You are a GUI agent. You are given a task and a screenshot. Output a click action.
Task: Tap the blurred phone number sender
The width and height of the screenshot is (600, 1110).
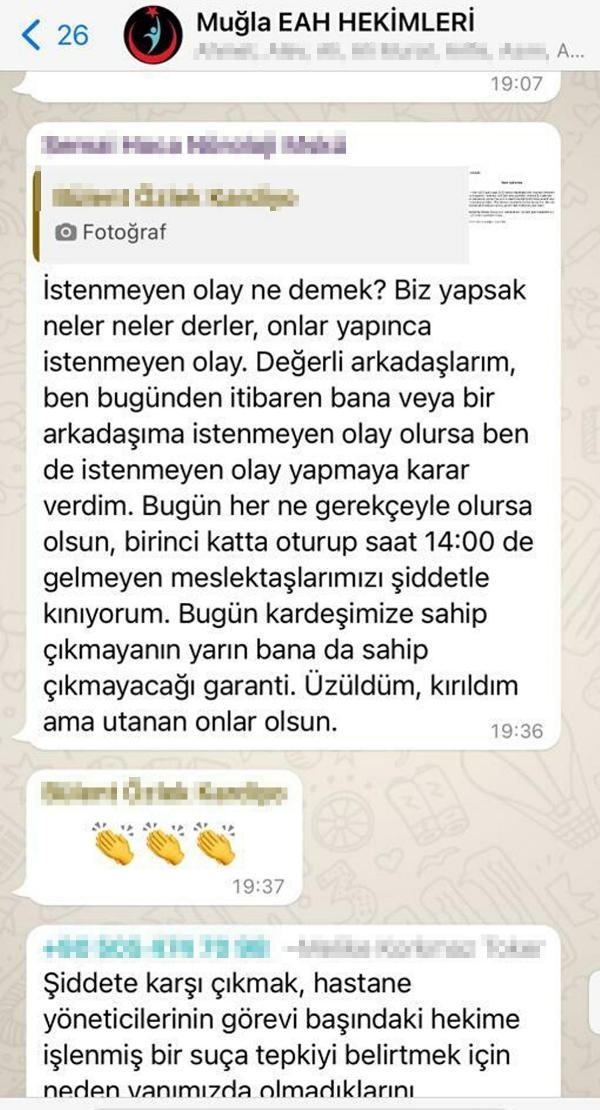point(156,947)
